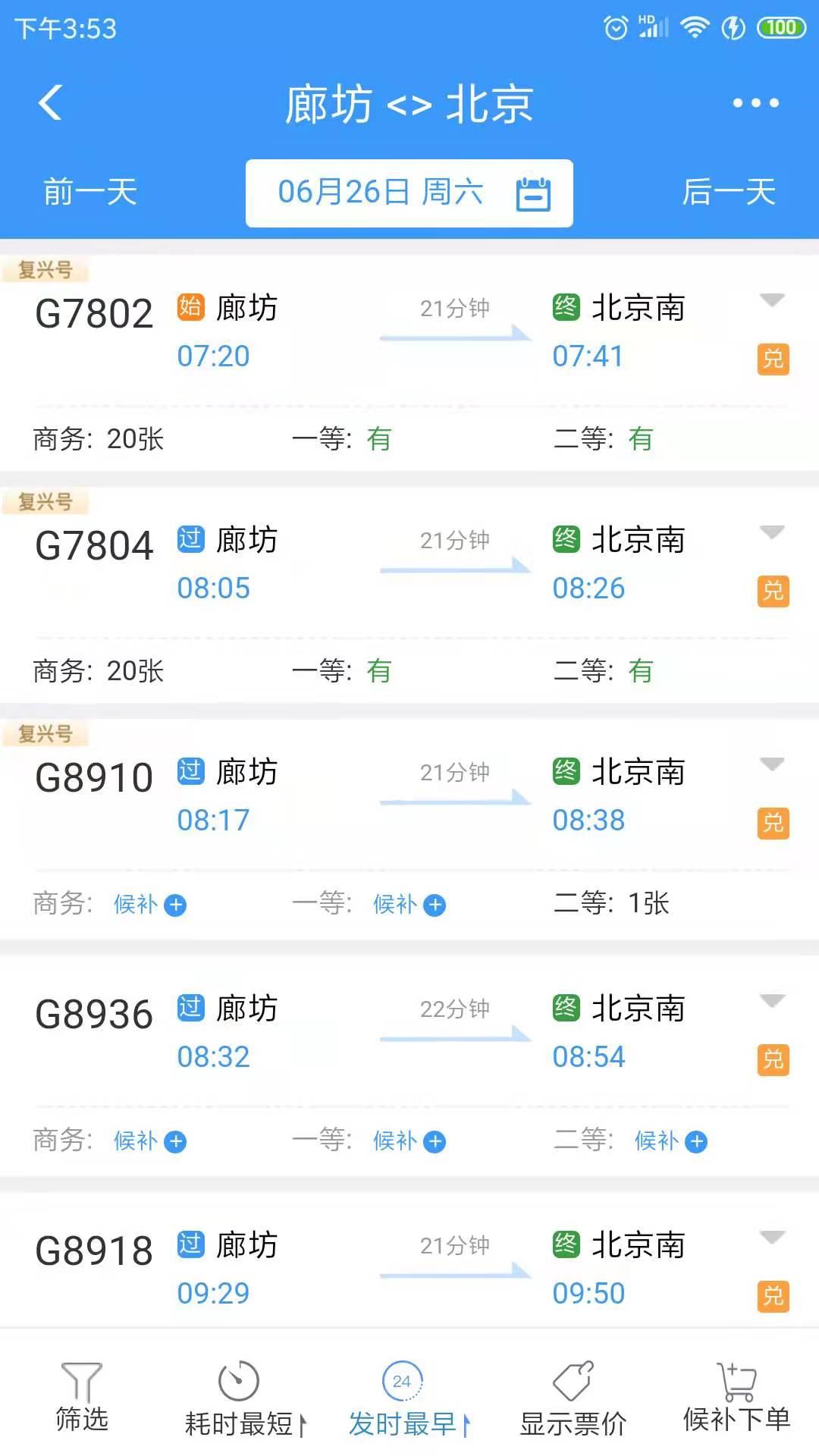The image size is (819, 1456).
Task: Expand details arrow for G7804
Action: coord(771,532)
